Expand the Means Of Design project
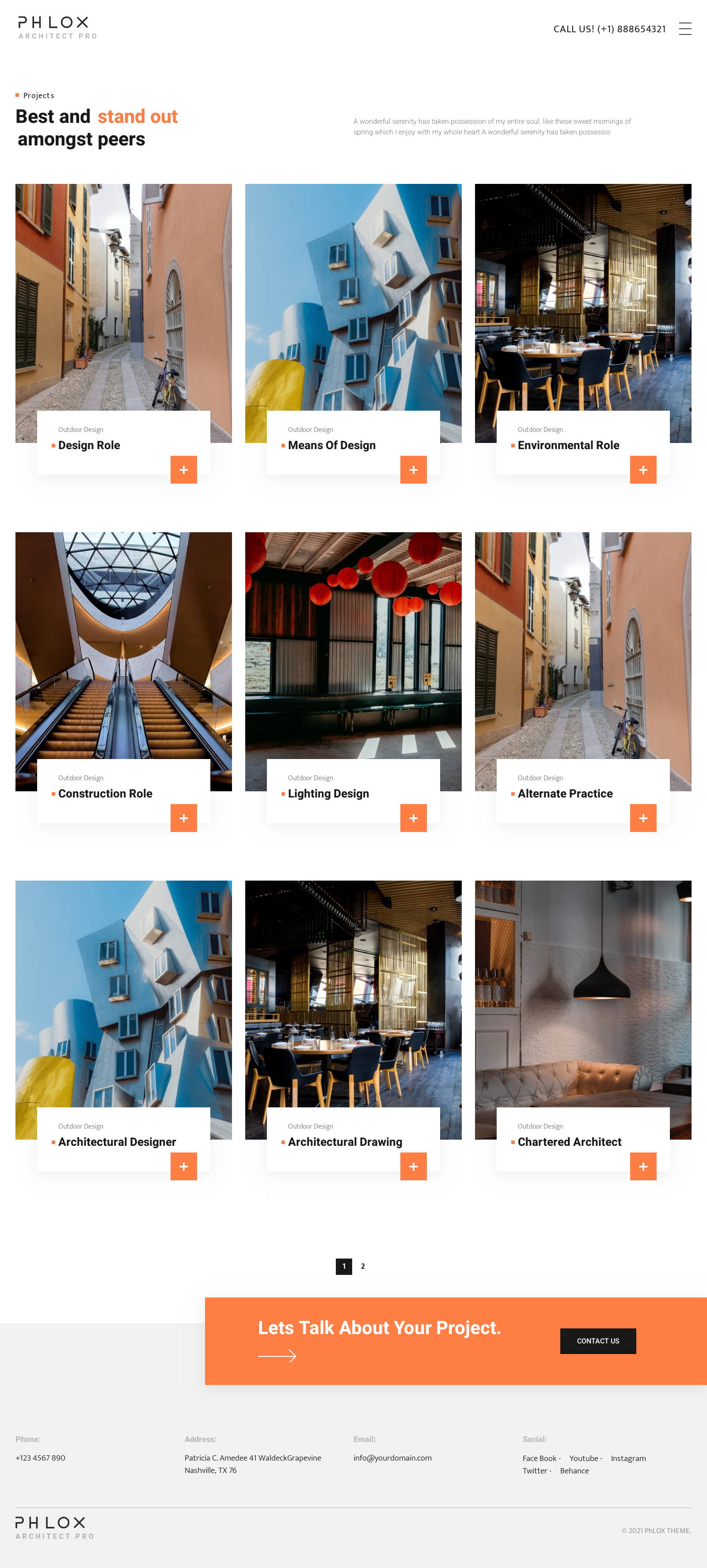This screenshot has width=707, height=1568. [x=413, y=469]
